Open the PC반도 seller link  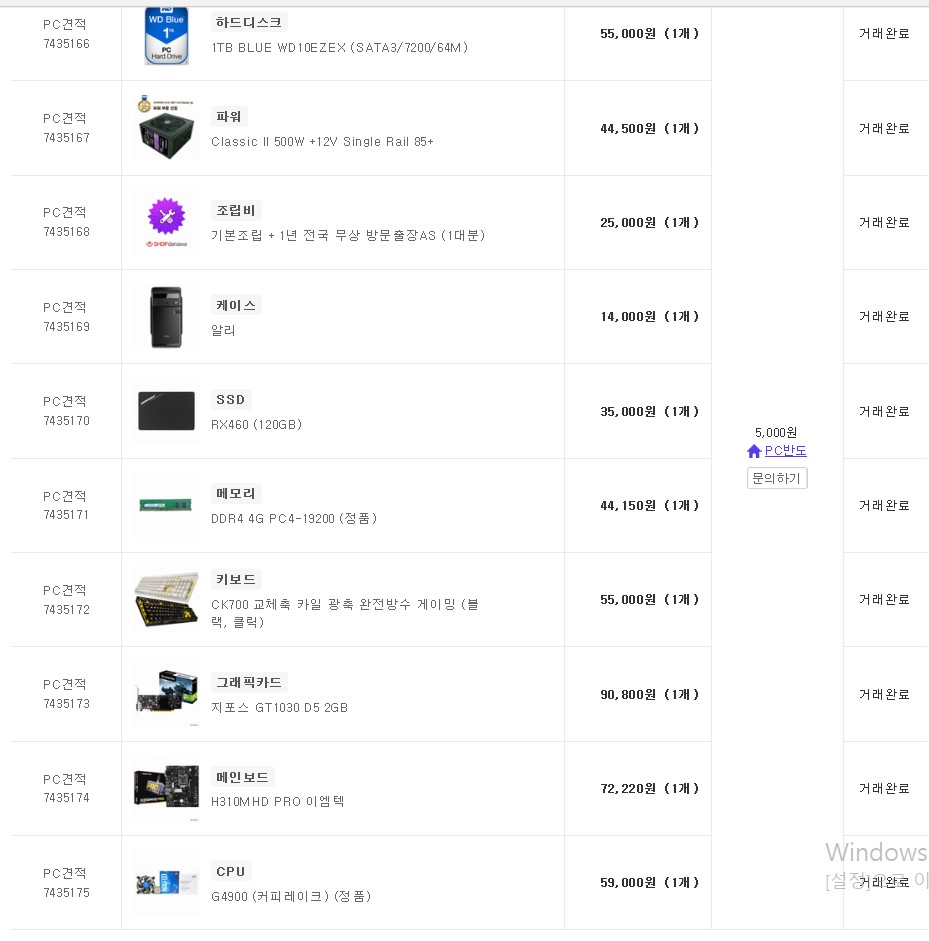(x=785, y=451)
